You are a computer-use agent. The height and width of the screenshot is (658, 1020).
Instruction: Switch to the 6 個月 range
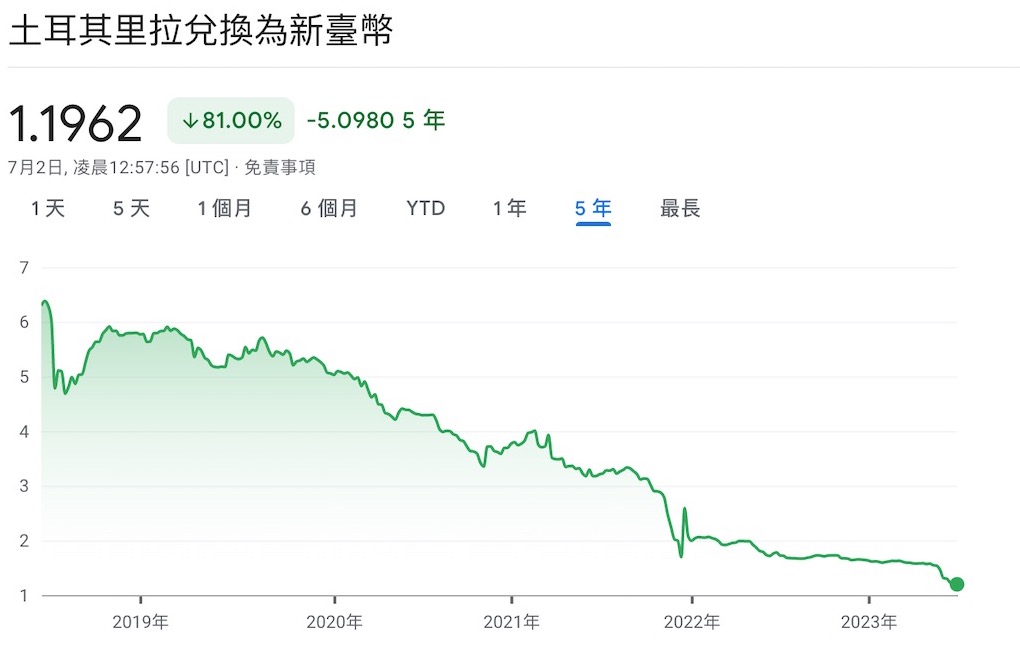(x=329, y=208)
